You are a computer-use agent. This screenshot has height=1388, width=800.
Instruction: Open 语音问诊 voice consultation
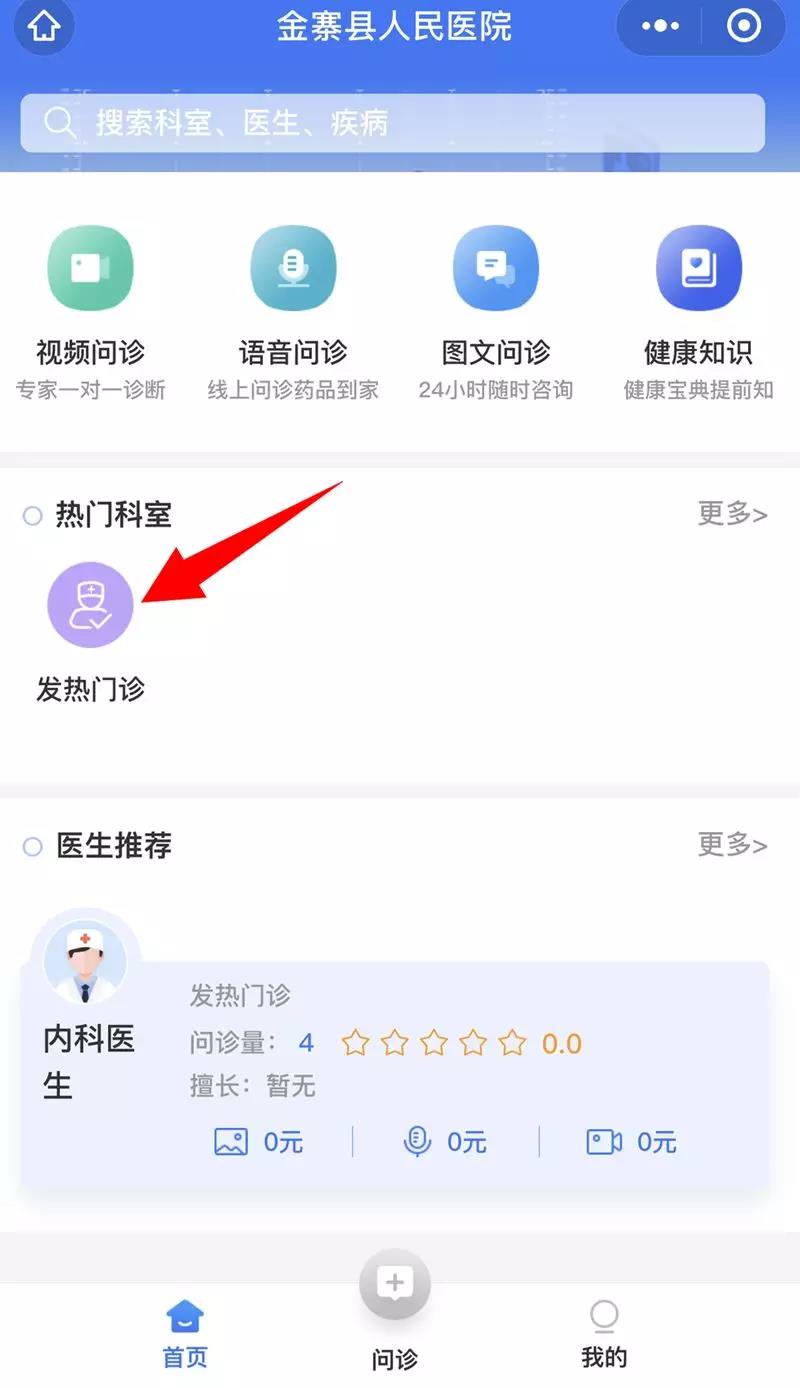(x=293, y=312)
